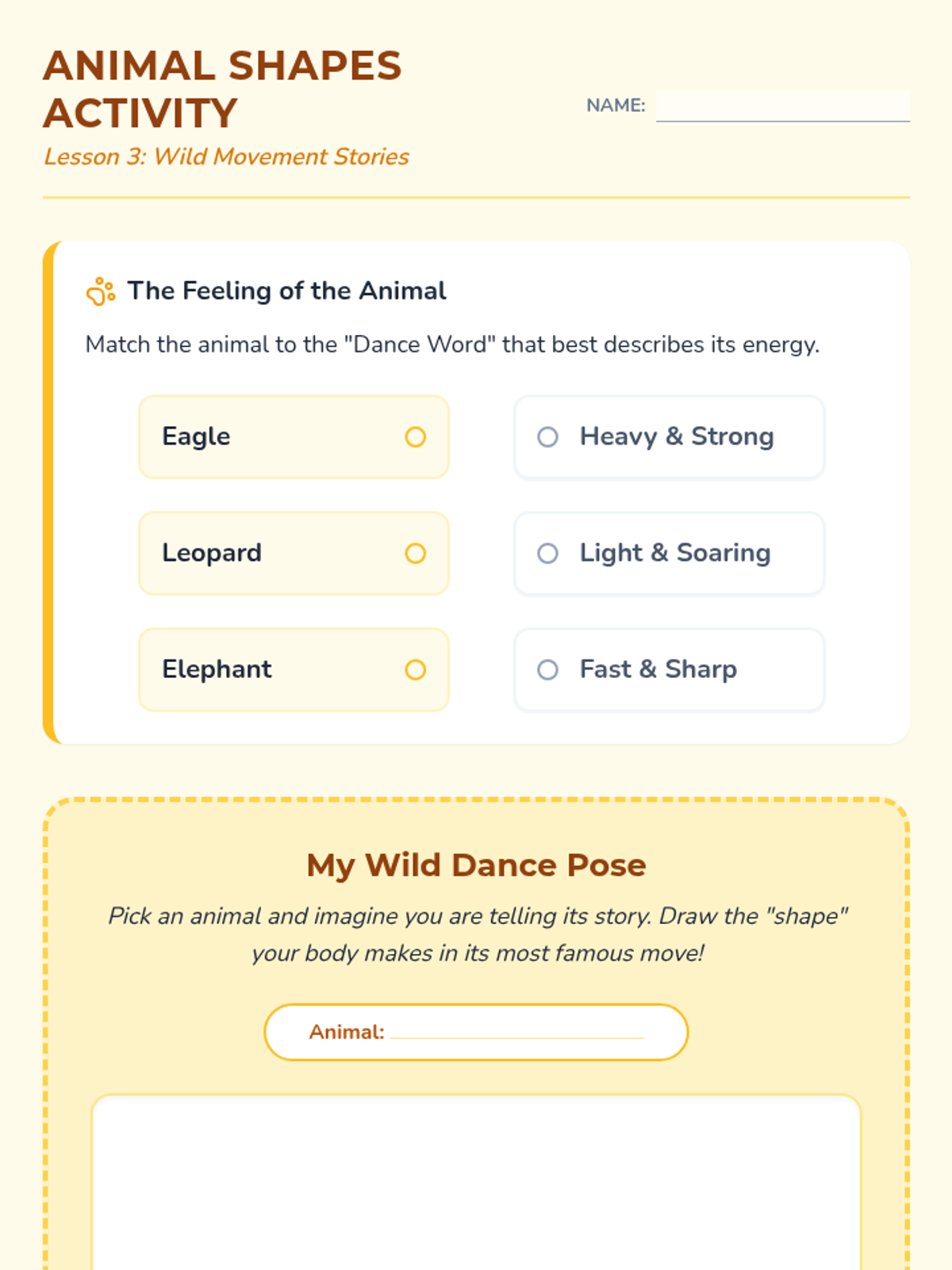Choose the Light & Soaring dance word
The image size is (952, 1270).
(x=669, y=553)
